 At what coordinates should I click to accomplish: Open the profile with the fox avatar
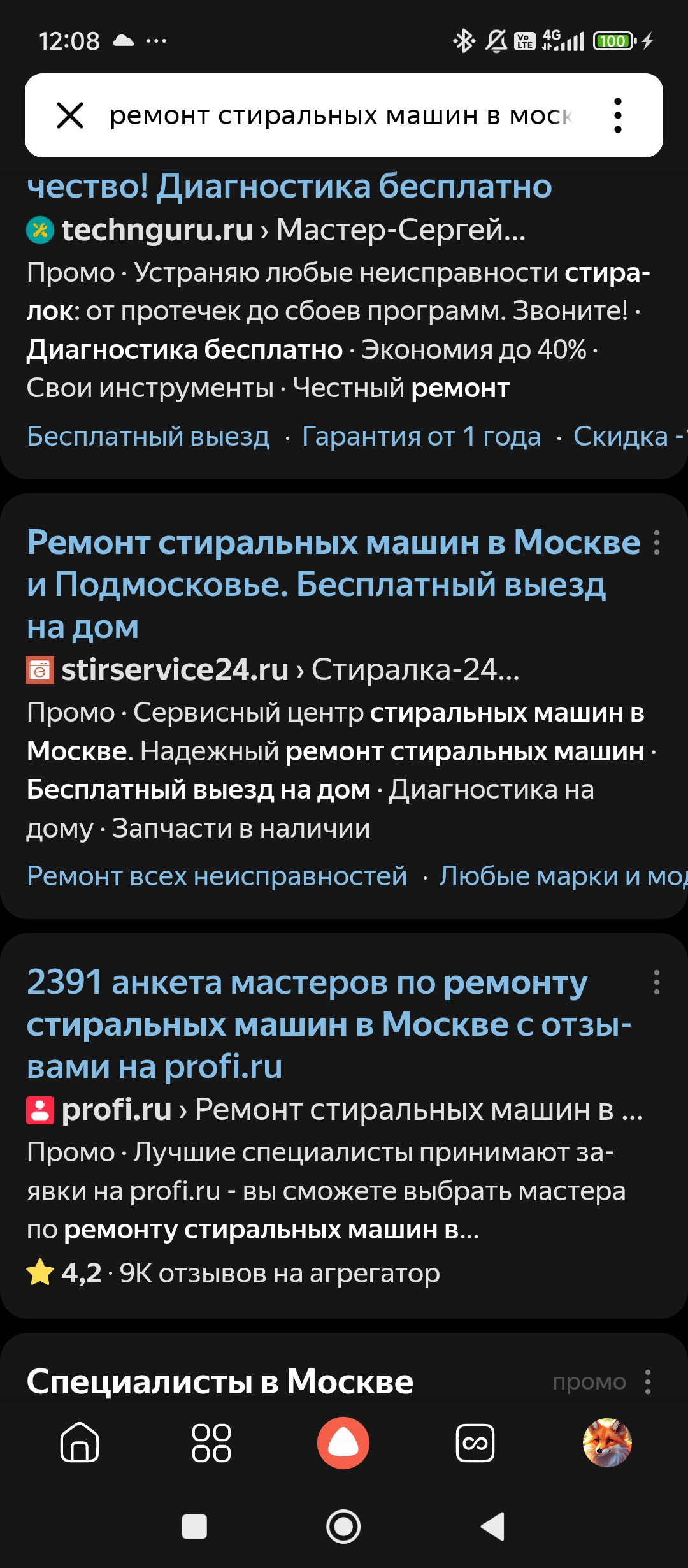tap(607, 1442)
